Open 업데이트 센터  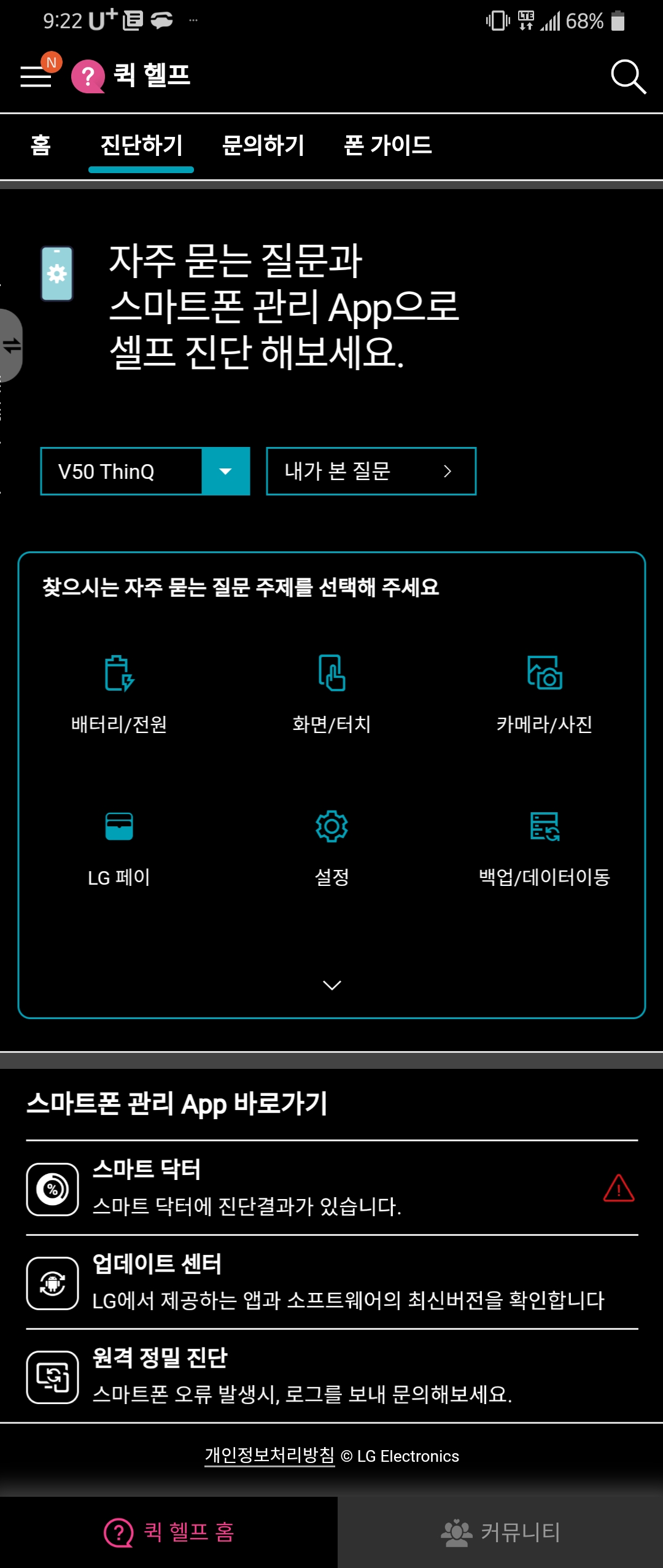coord(331,1283)
